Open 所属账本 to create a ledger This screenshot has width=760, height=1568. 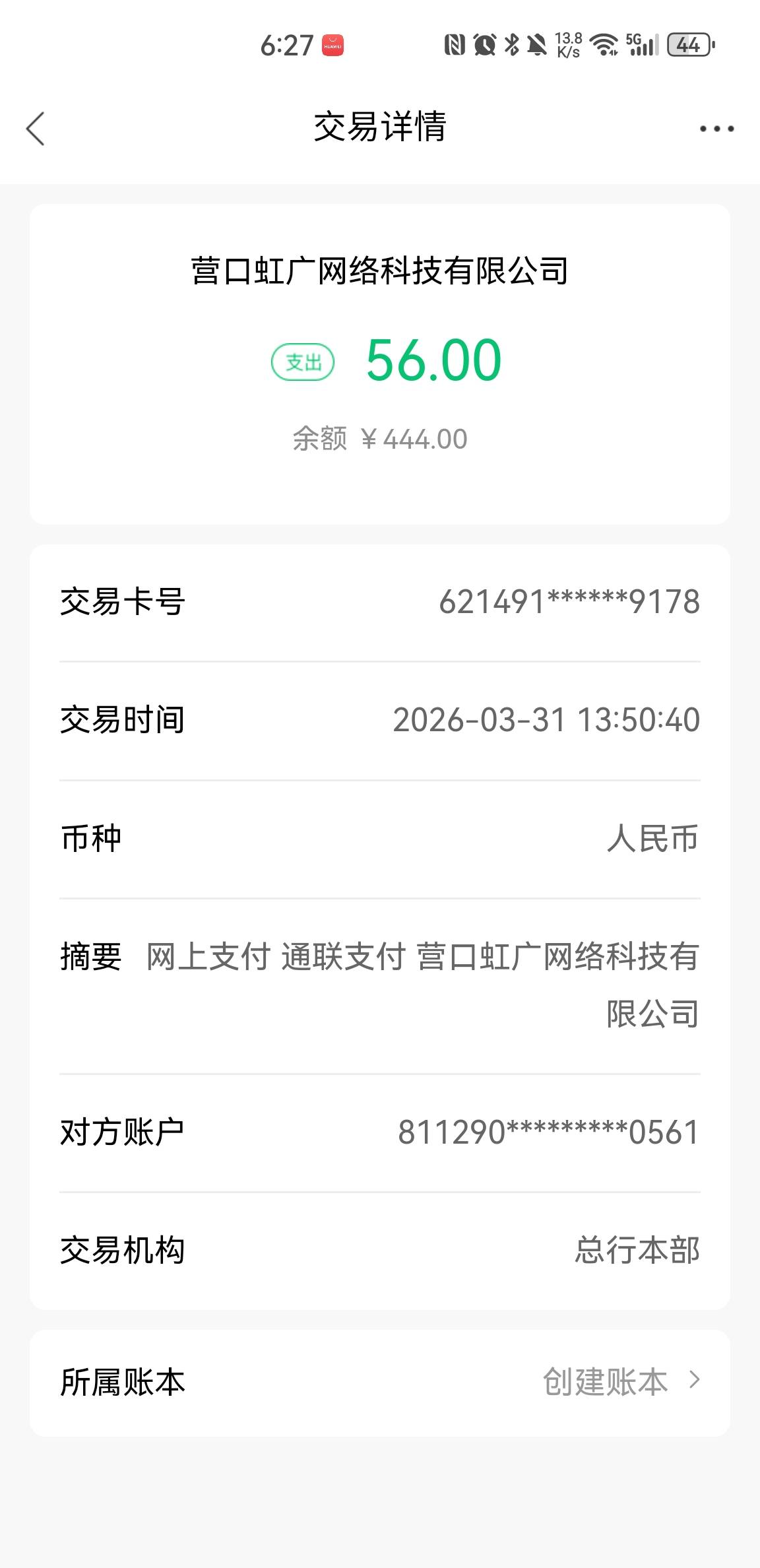620,1382
